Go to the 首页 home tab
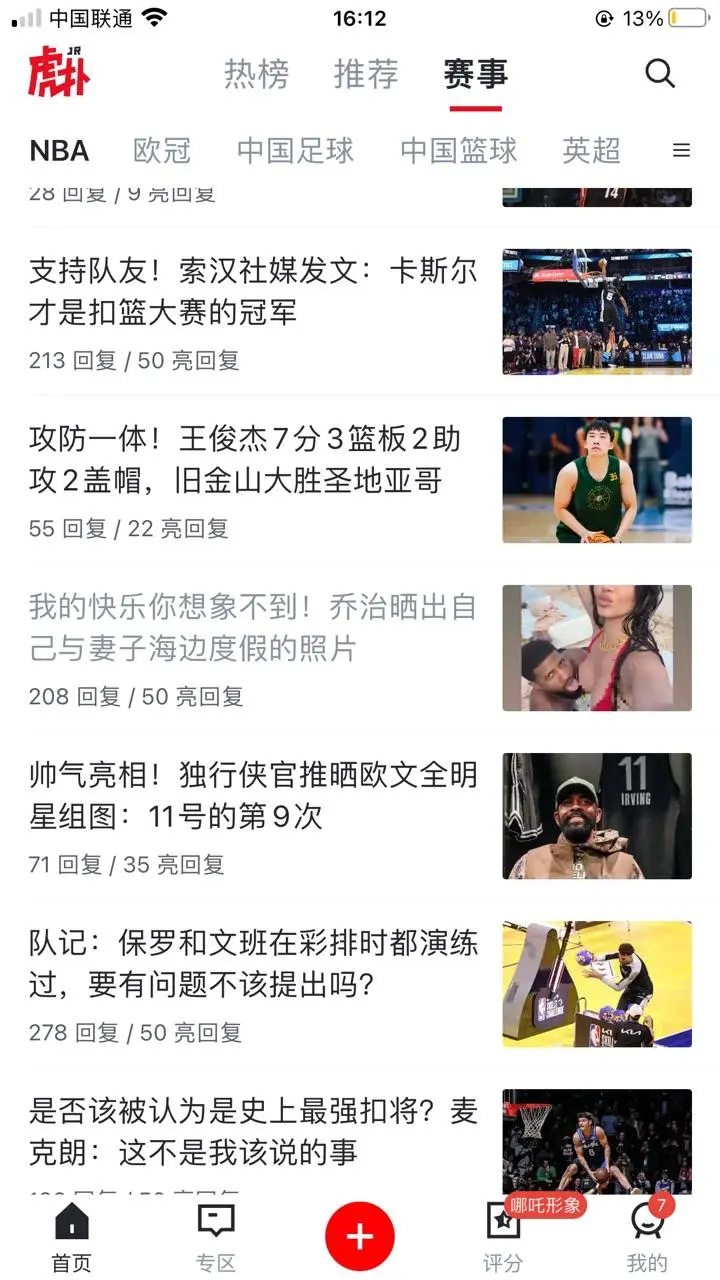This screenshot has width=720, height=1280. 72,1237
